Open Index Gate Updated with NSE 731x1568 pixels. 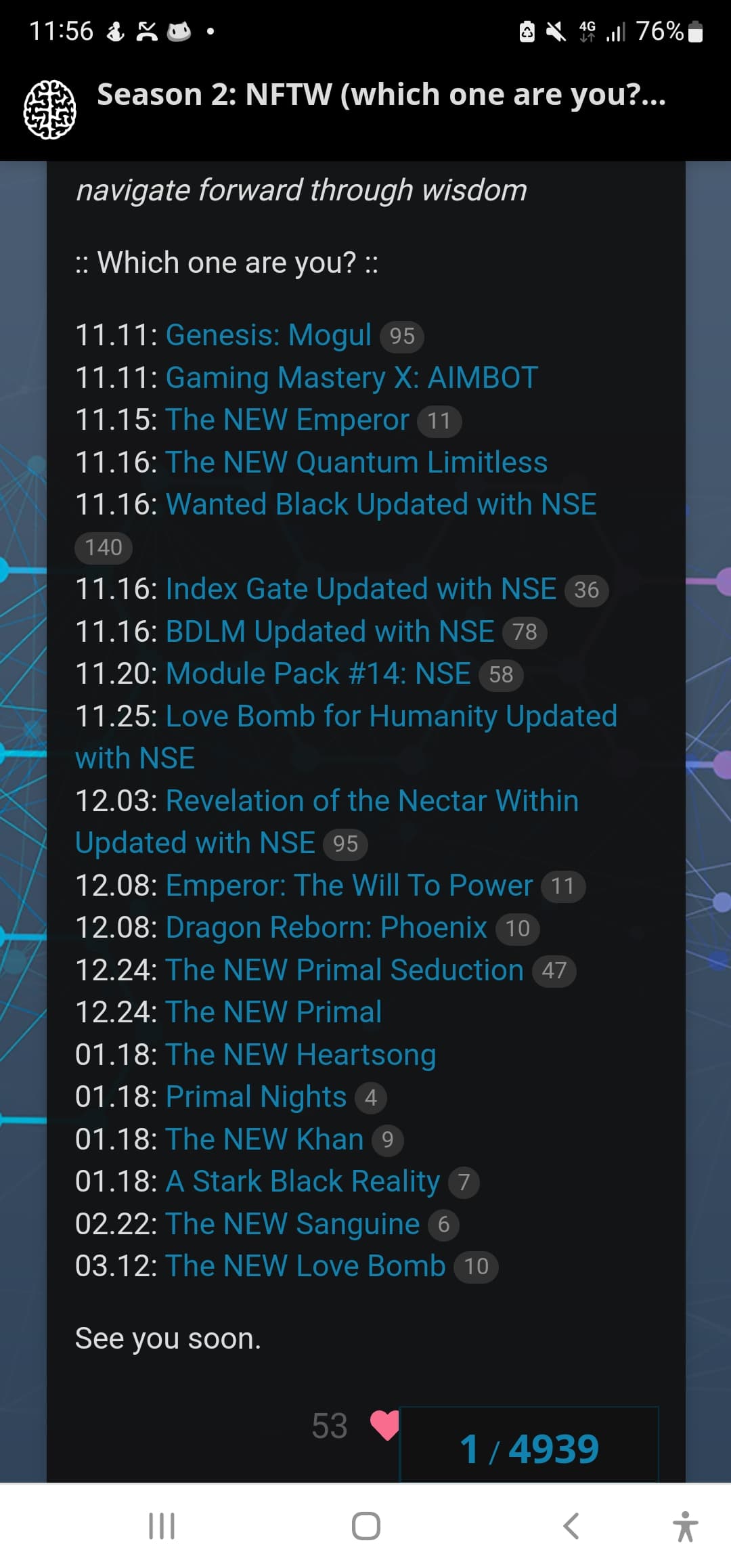[361, 589]
